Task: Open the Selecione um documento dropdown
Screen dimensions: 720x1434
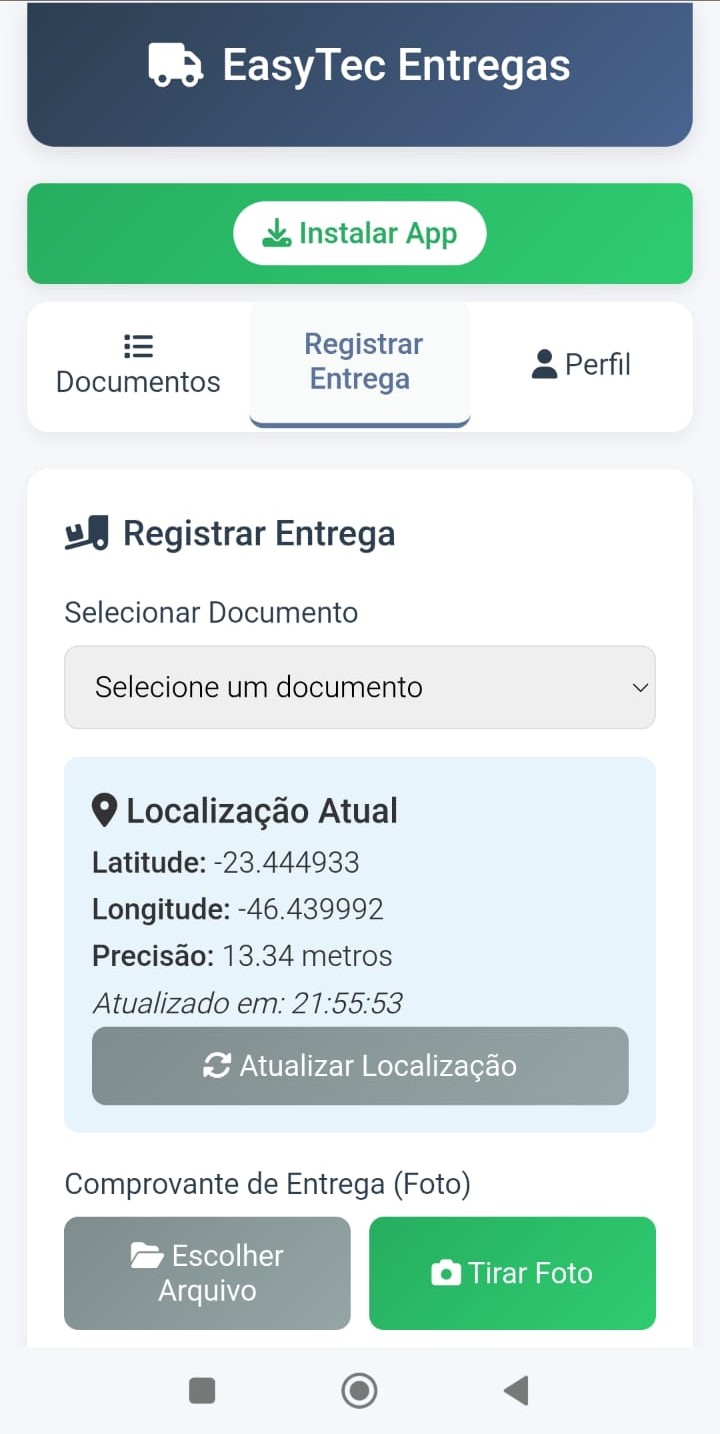Action: pos(360,687)
